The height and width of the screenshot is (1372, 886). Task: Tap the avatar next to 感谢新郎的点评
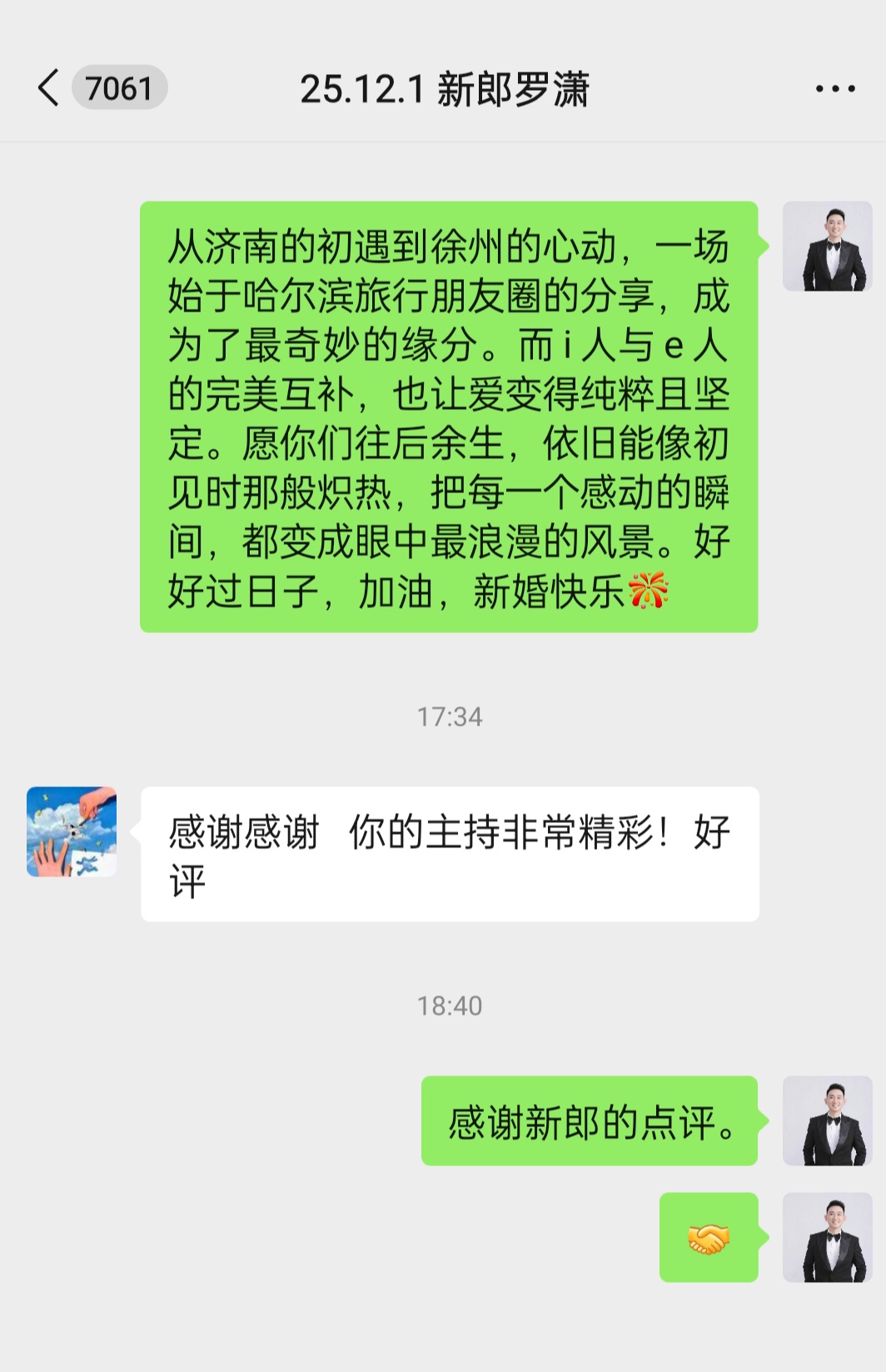tap(827, 1120)
